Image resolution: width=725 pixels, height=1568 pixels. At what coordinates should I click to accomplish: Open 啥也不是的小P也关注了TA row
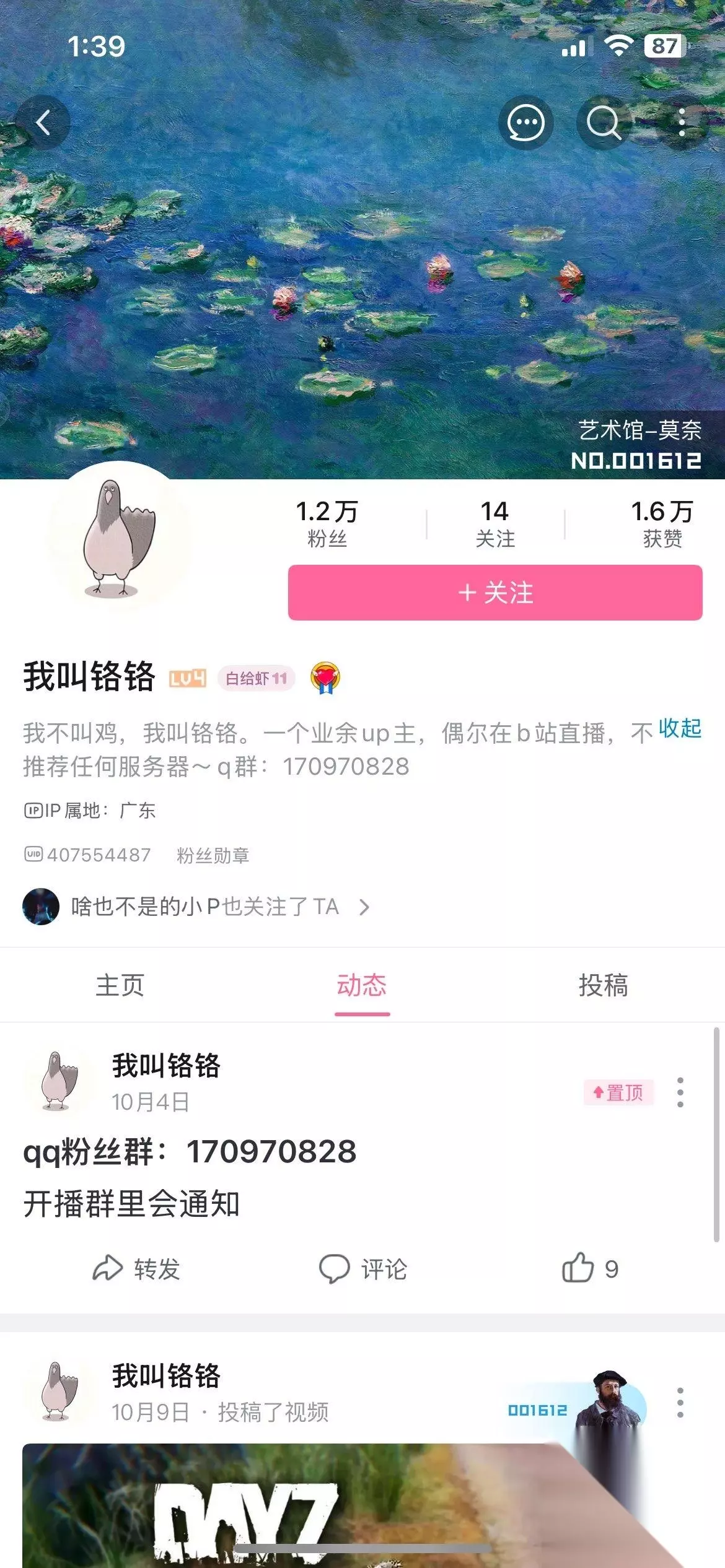196,907
